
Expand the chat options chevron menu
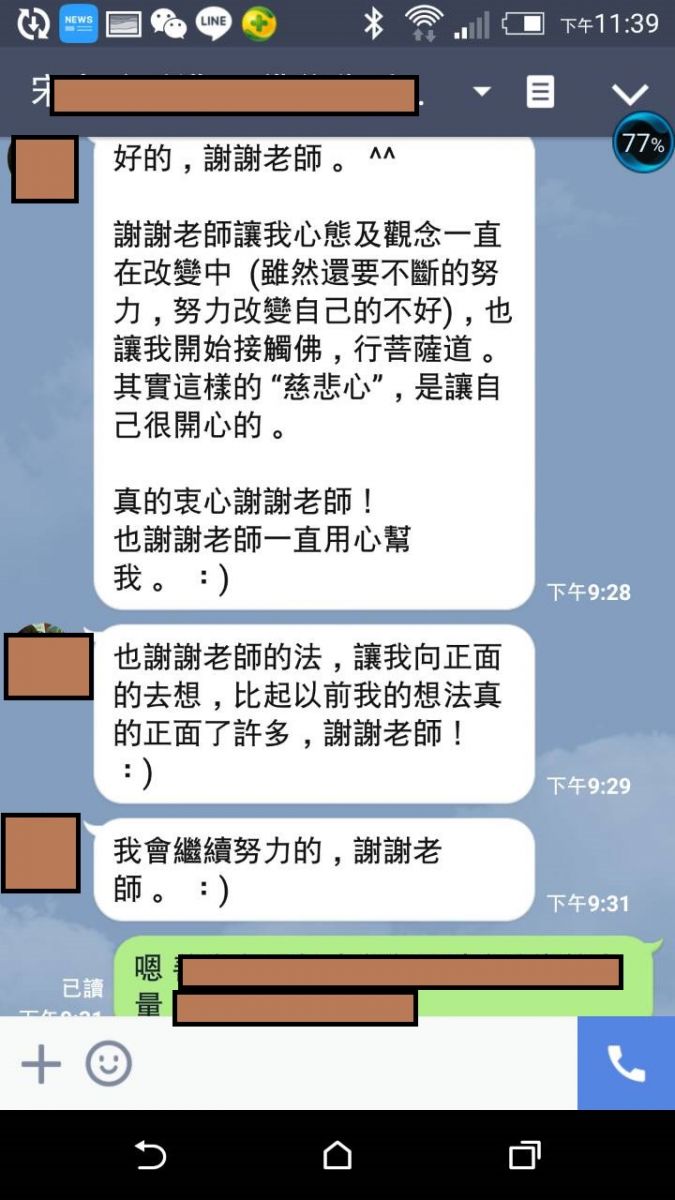[629, 94]
